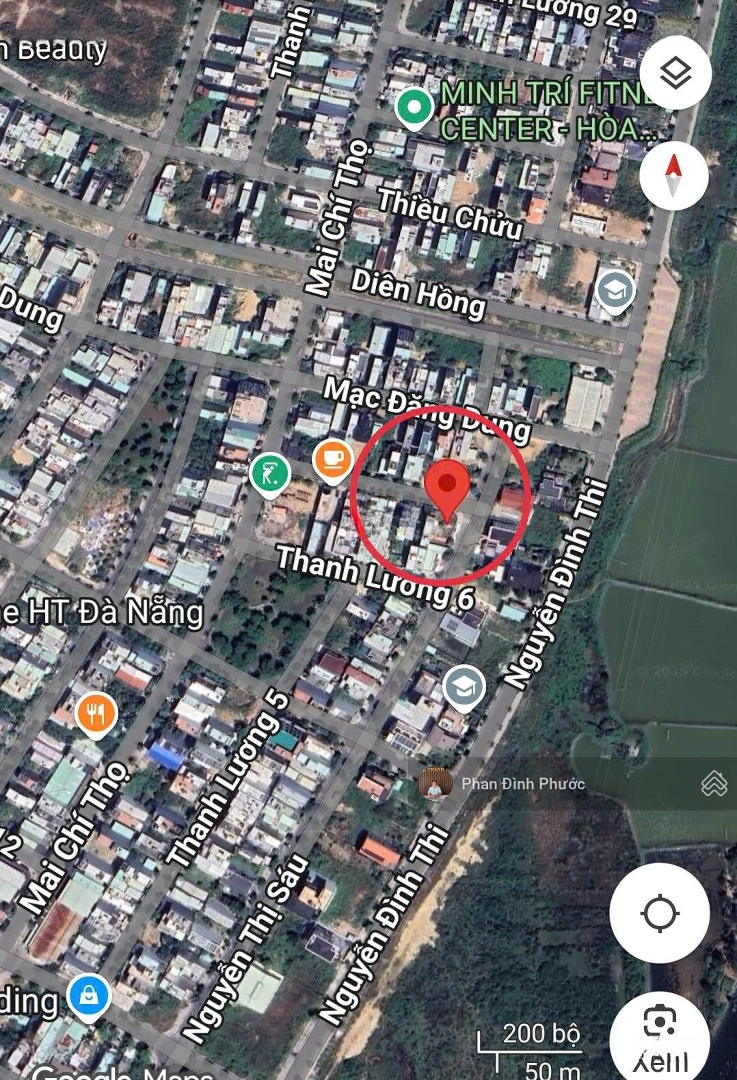
Task: Tap the red dropped pin
Action: coord(447,487)
